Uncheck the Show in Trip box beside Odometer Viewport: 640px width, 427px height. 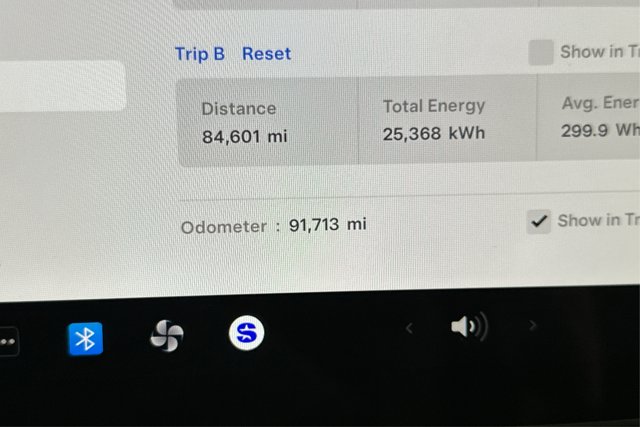point(540,222)
